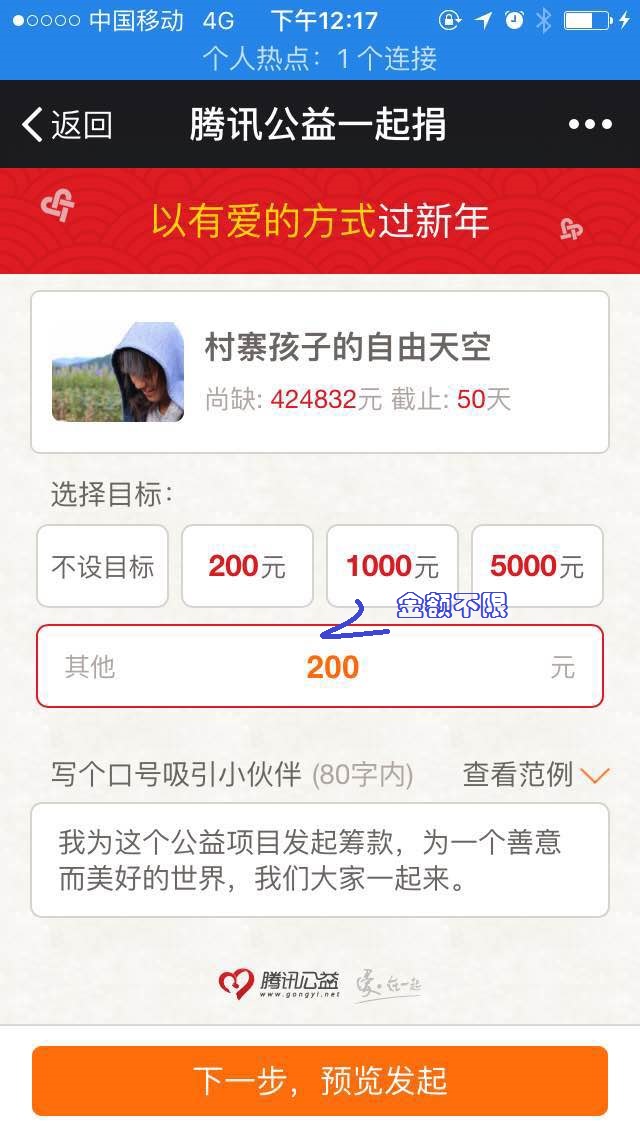
Task: Tap 下一步,预览发起 to continue
Action: 320,1081
